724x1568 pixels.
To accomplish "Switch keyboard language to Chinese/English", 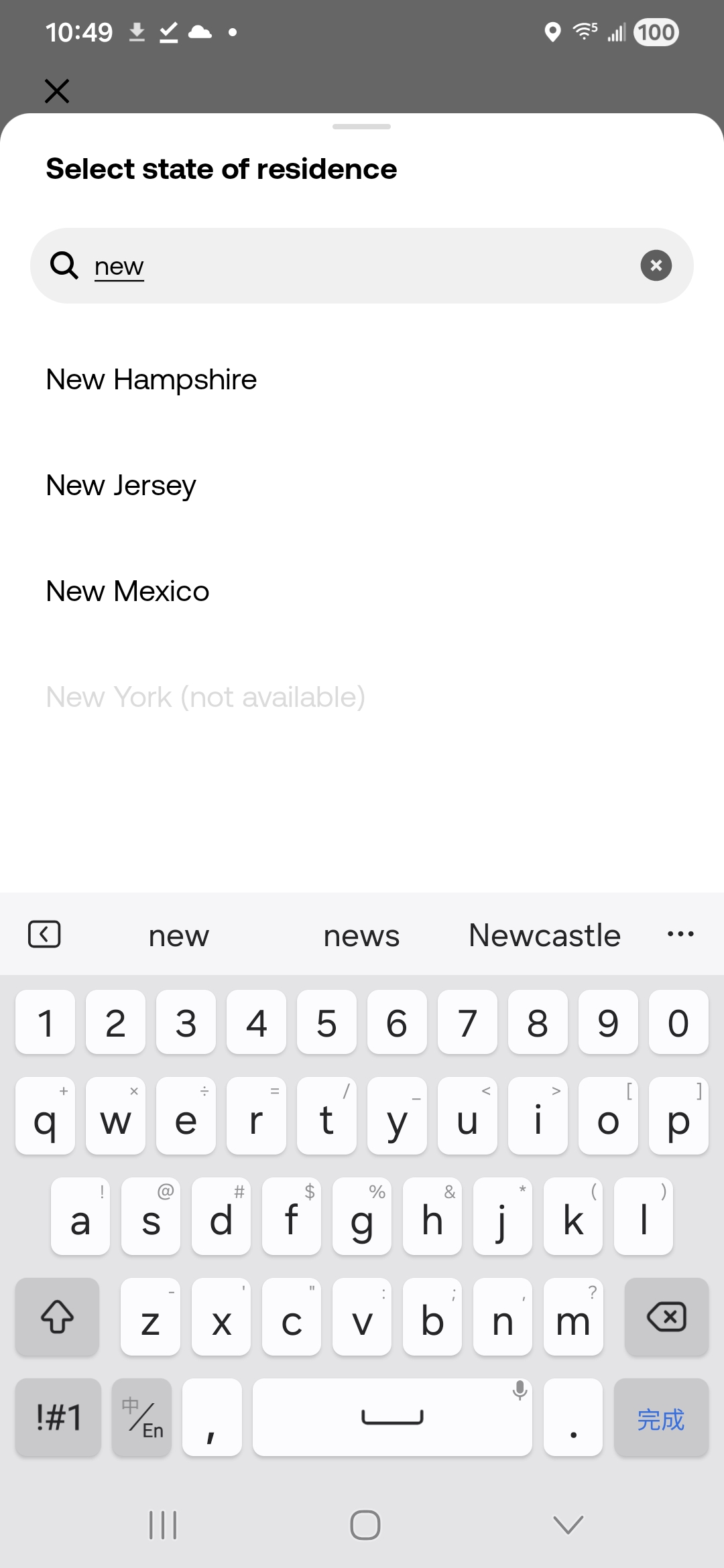I will click(142, 1417).
